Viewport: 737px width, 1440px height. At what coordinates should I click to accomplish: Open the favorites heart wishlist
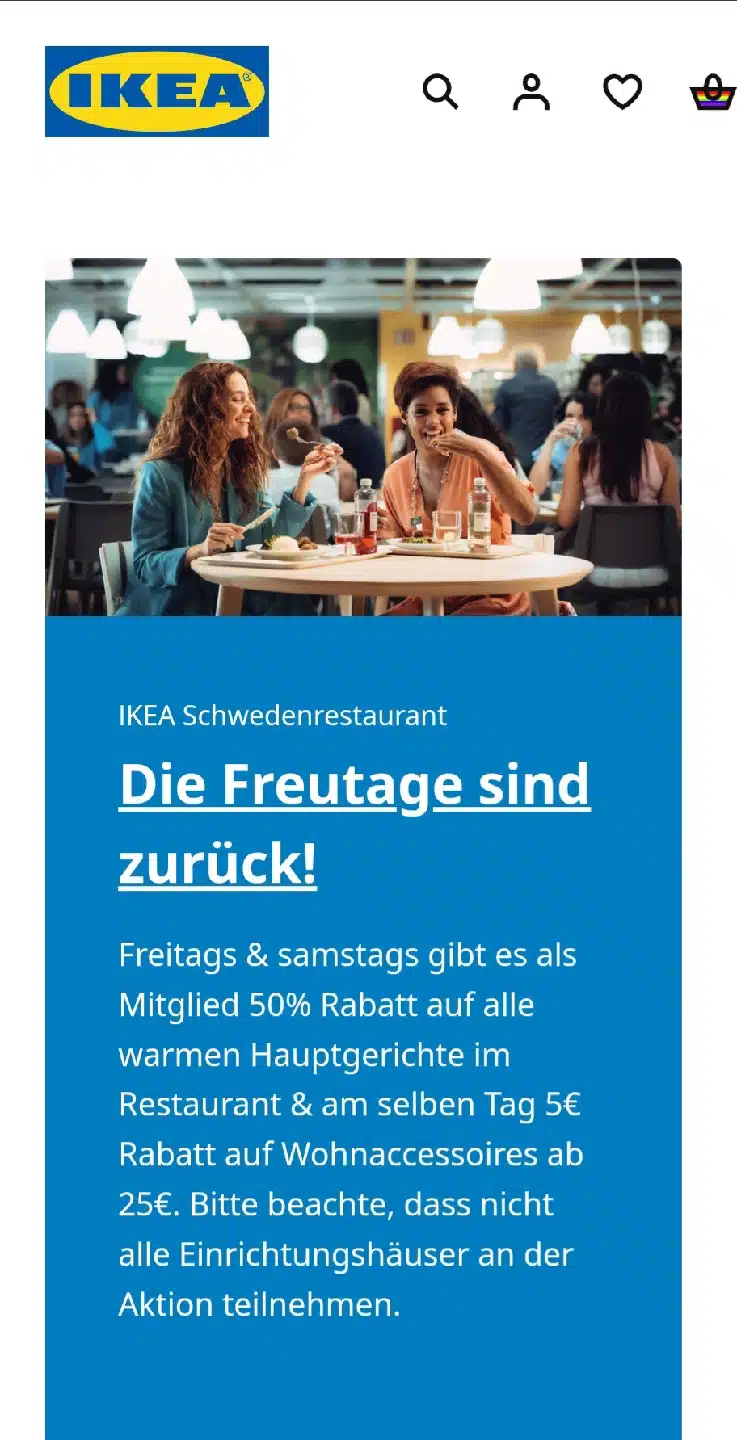(x=622, y=92)
